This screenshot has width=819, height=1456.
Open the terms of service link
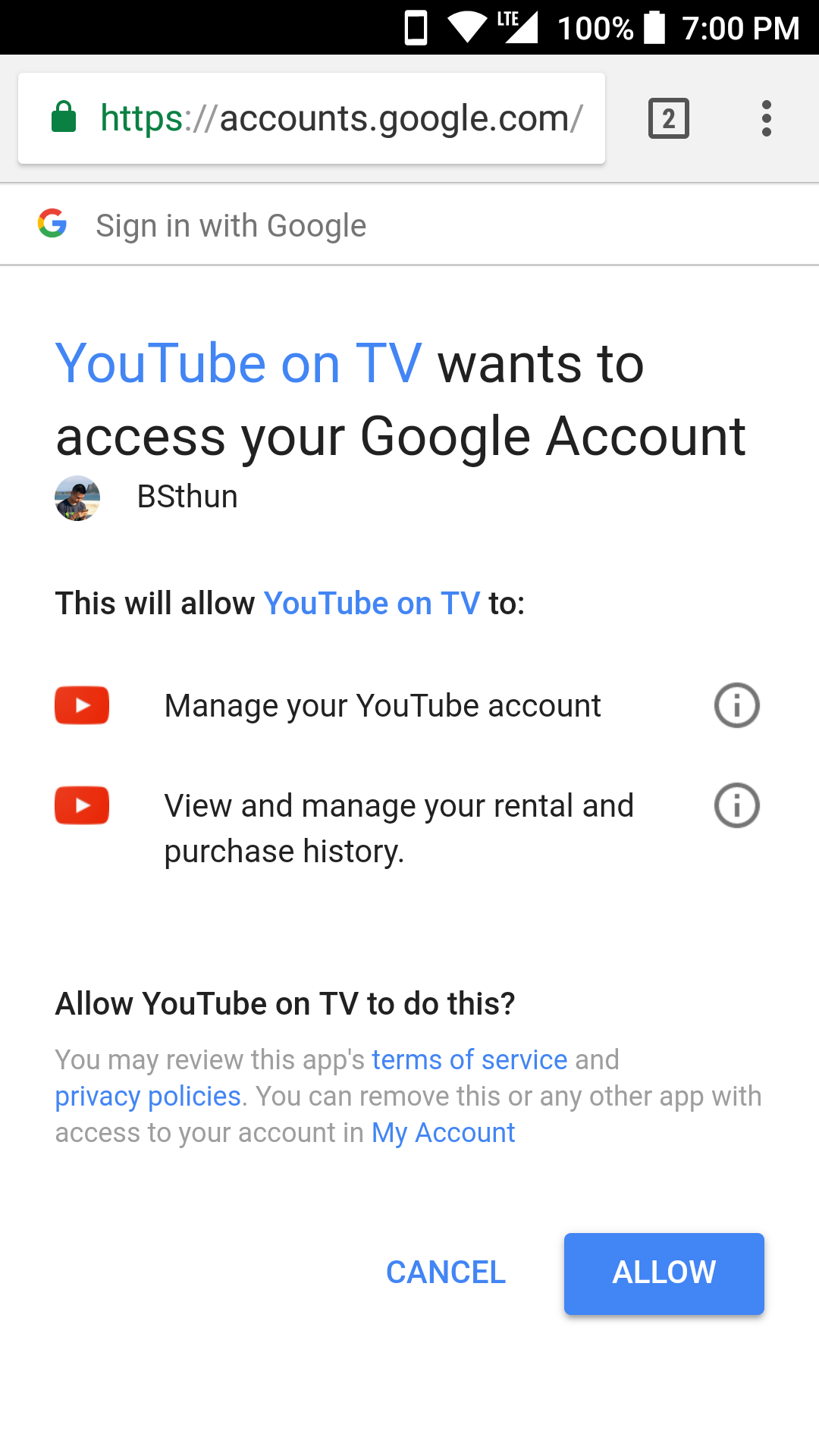[469, 1059]
